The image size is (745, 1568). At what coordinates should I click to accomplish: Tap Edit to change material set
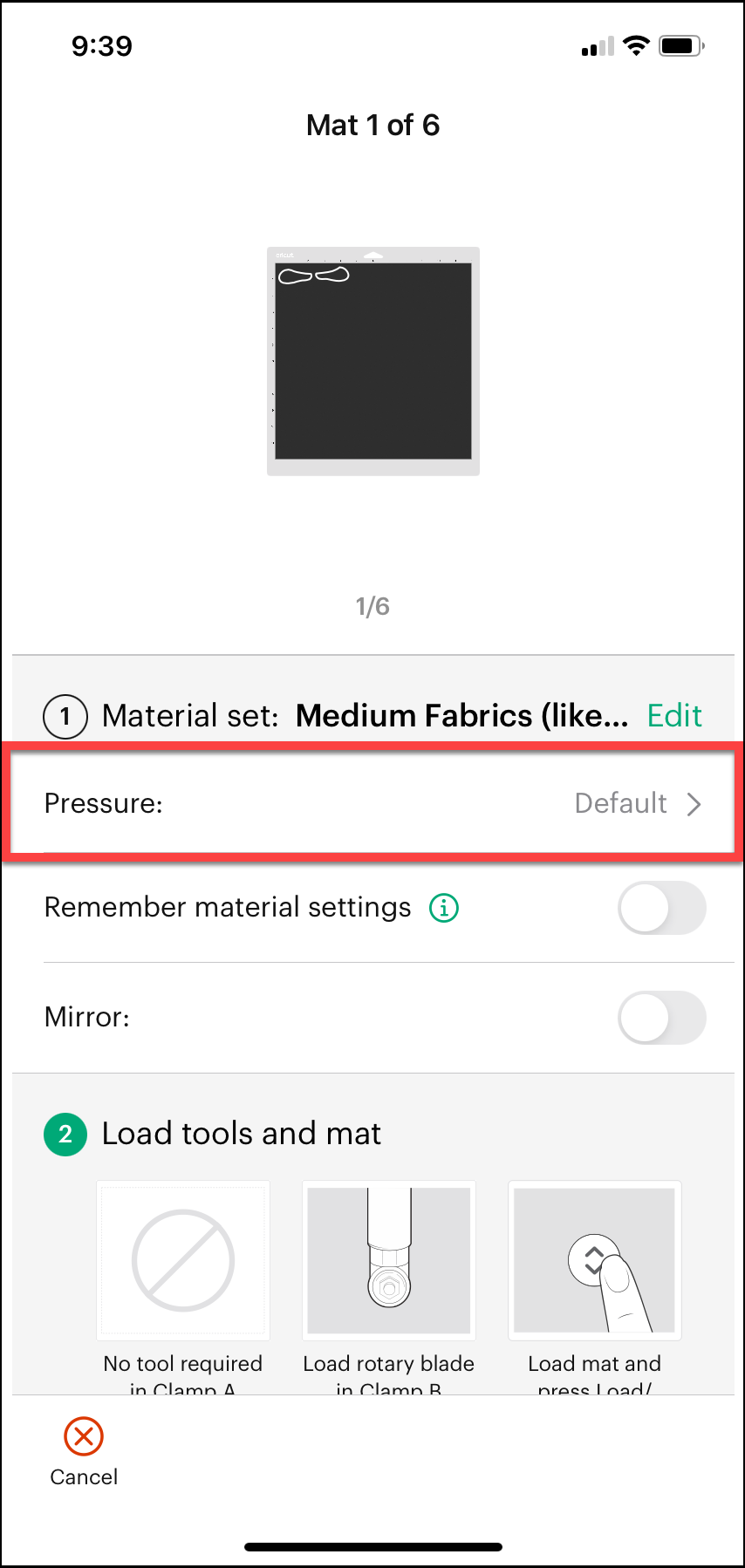click(x=673, y=715)
